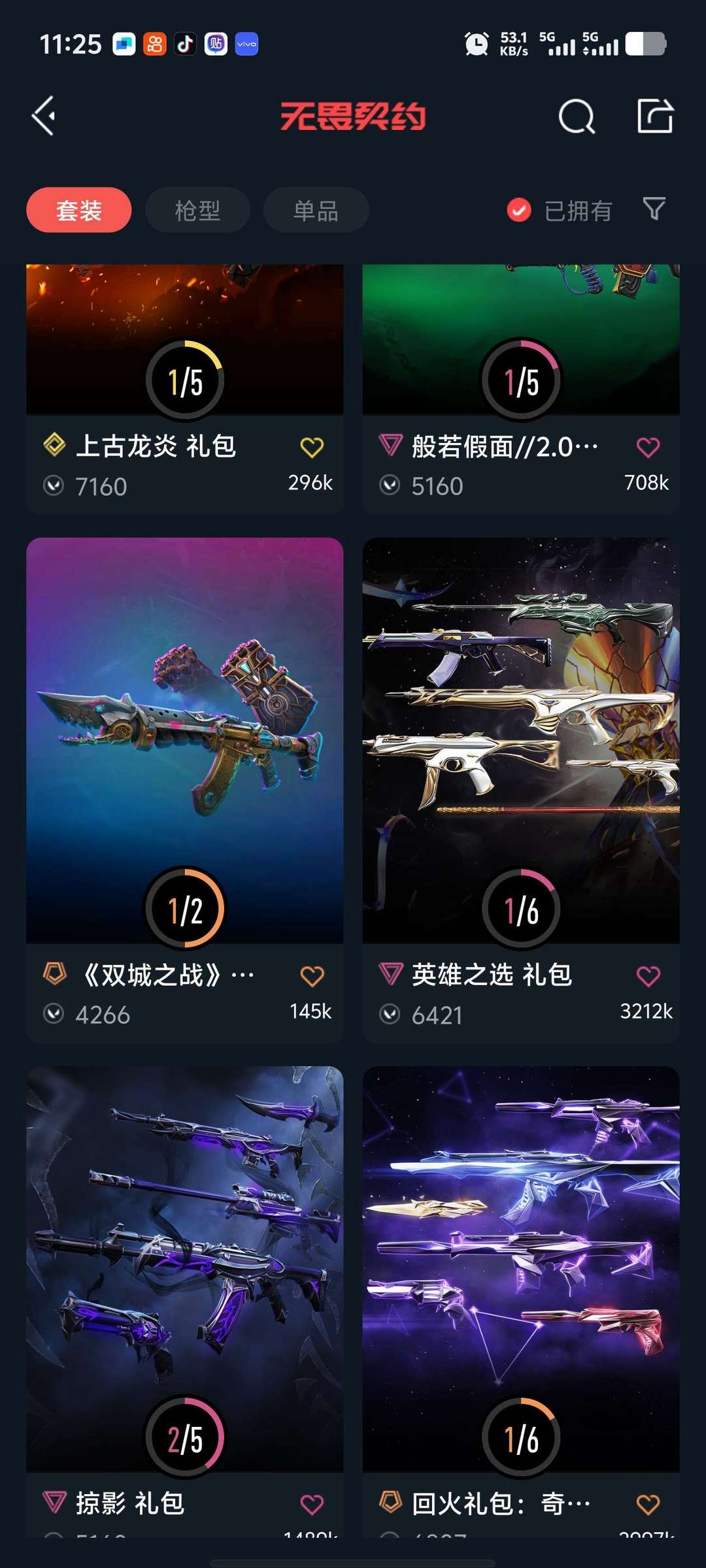Image resolution: width=706 pixels, height=1568 pixels.
Task: Open the 上古龙炎 礼包 bundle card
Action: [184, 389]
